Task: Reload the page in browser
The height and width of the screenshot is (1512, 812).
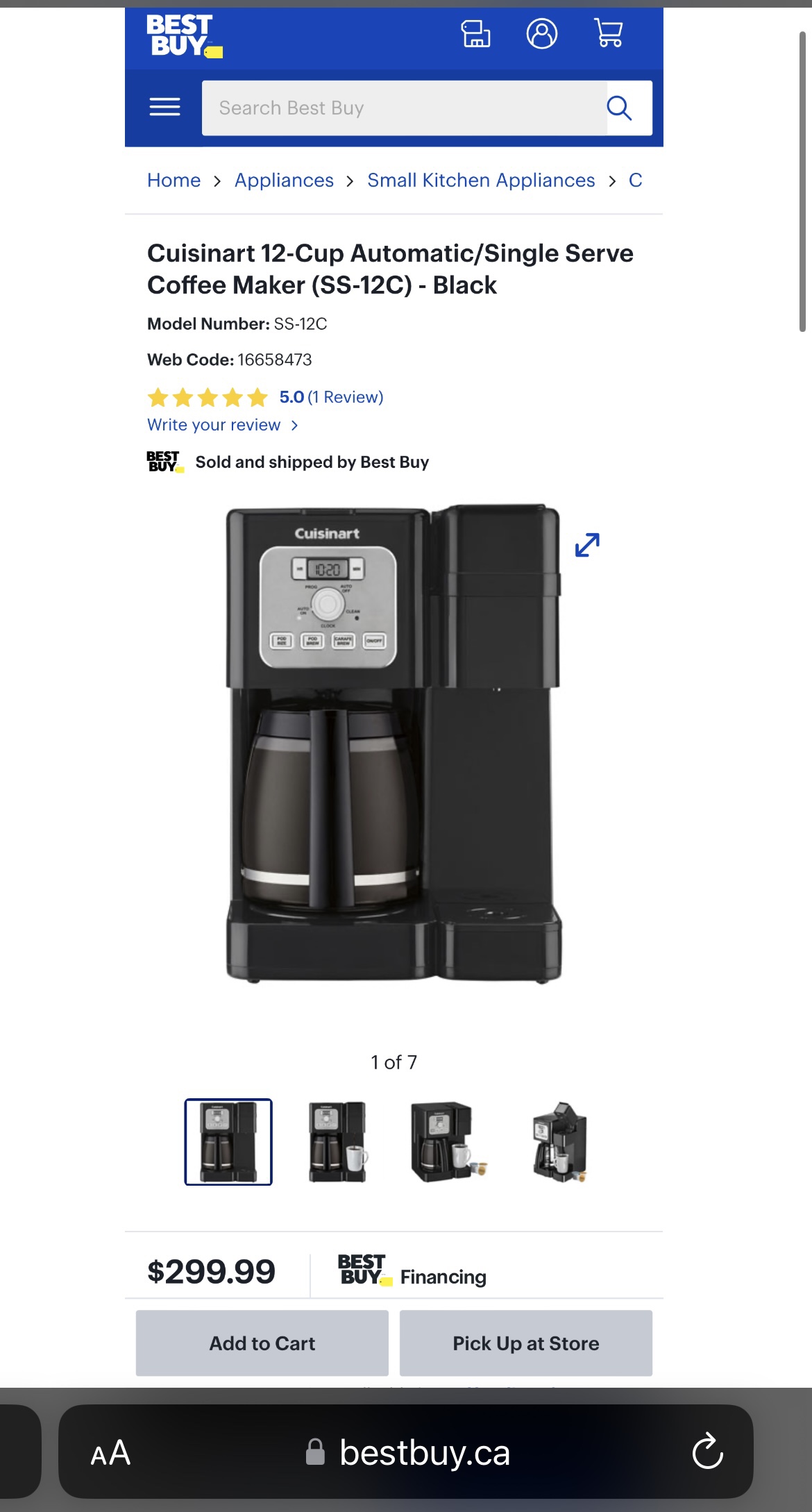Action: click(x=707, y=1451)
